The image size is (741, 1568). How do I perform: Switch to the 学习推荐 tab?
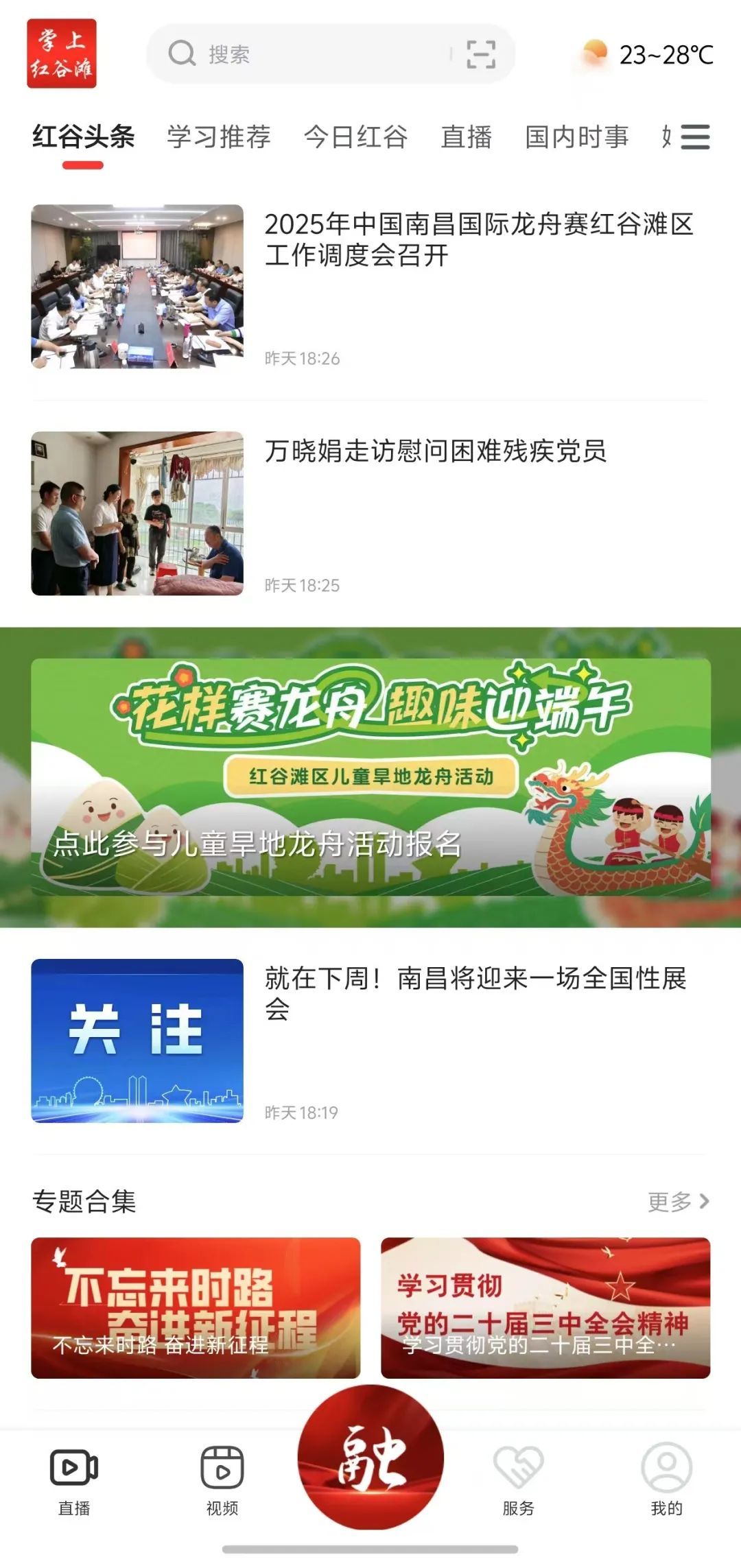(219, 137)
